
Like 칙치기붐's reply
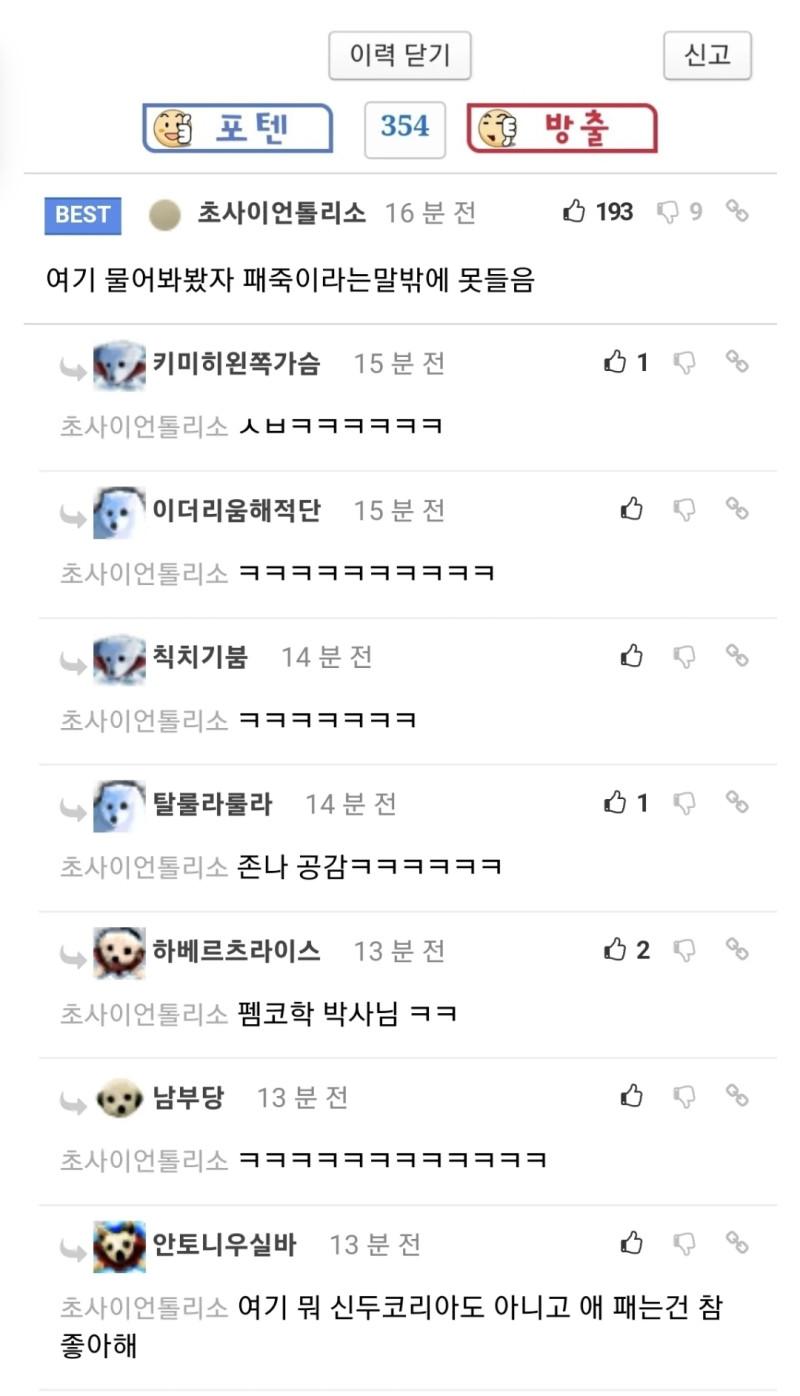[632, 656]
